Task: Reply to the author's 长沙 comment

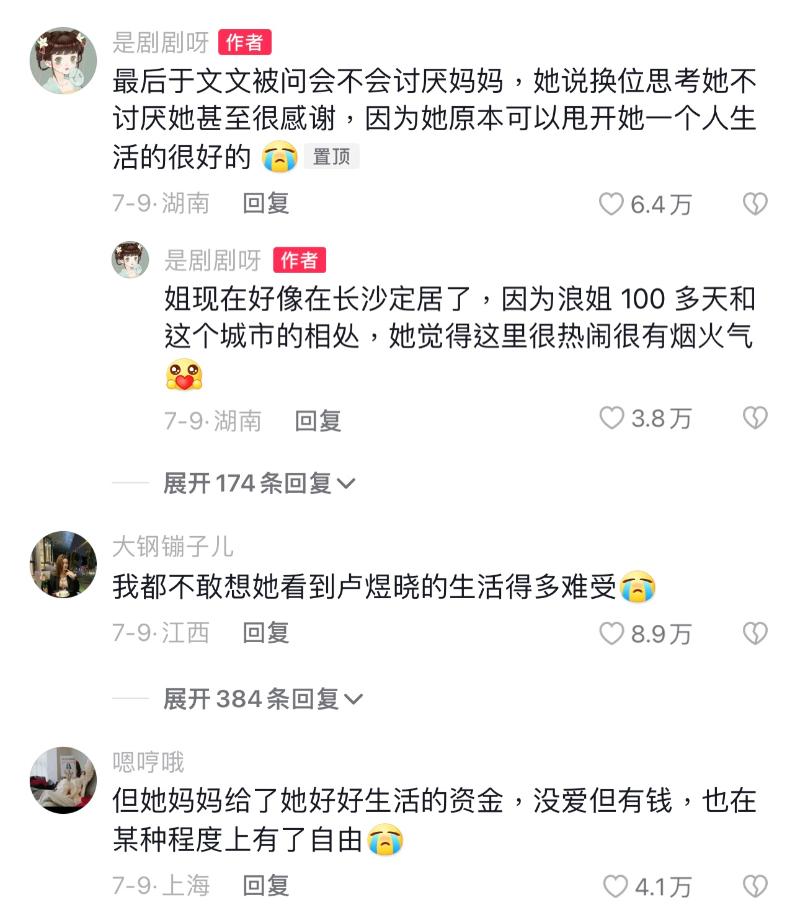Action: (318, 421)
